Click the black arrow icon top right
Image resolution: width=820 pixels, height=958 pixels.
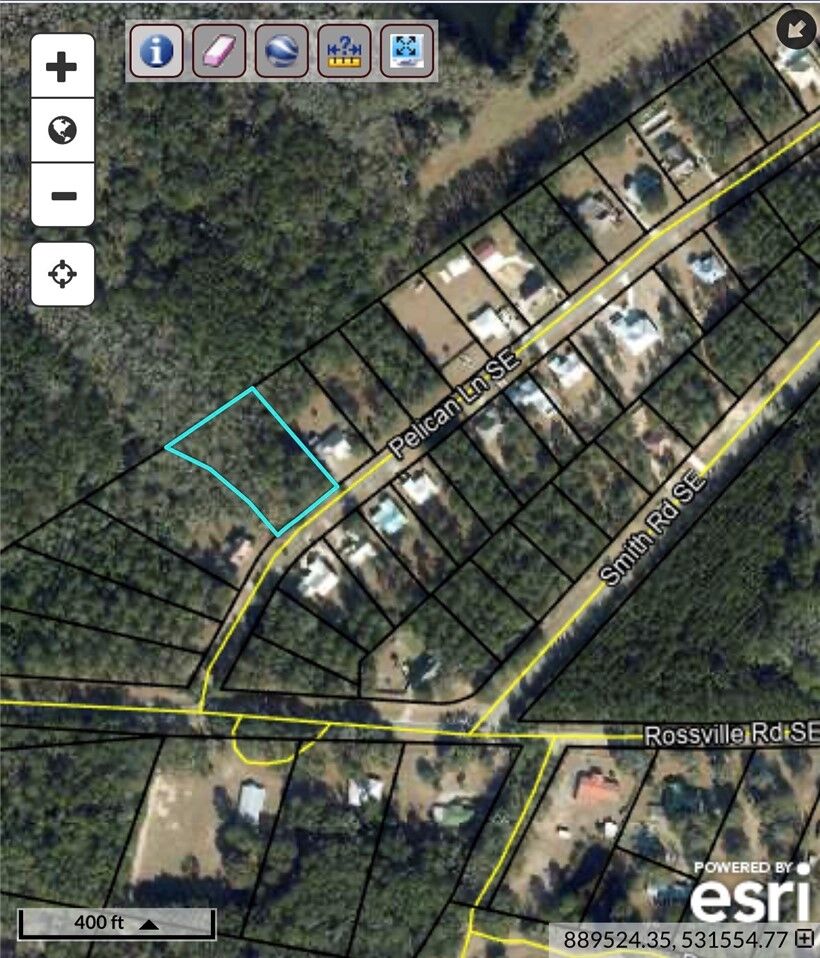pos(795,30)
